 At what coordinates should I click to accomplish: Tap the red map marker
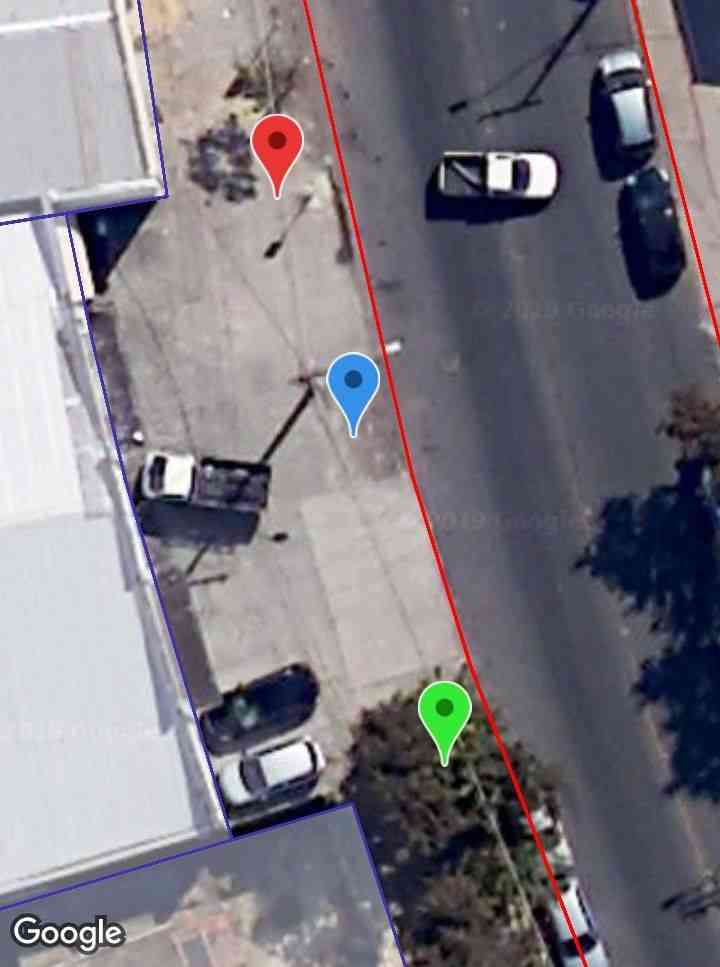pyautogui.click(x=277, y=148)
